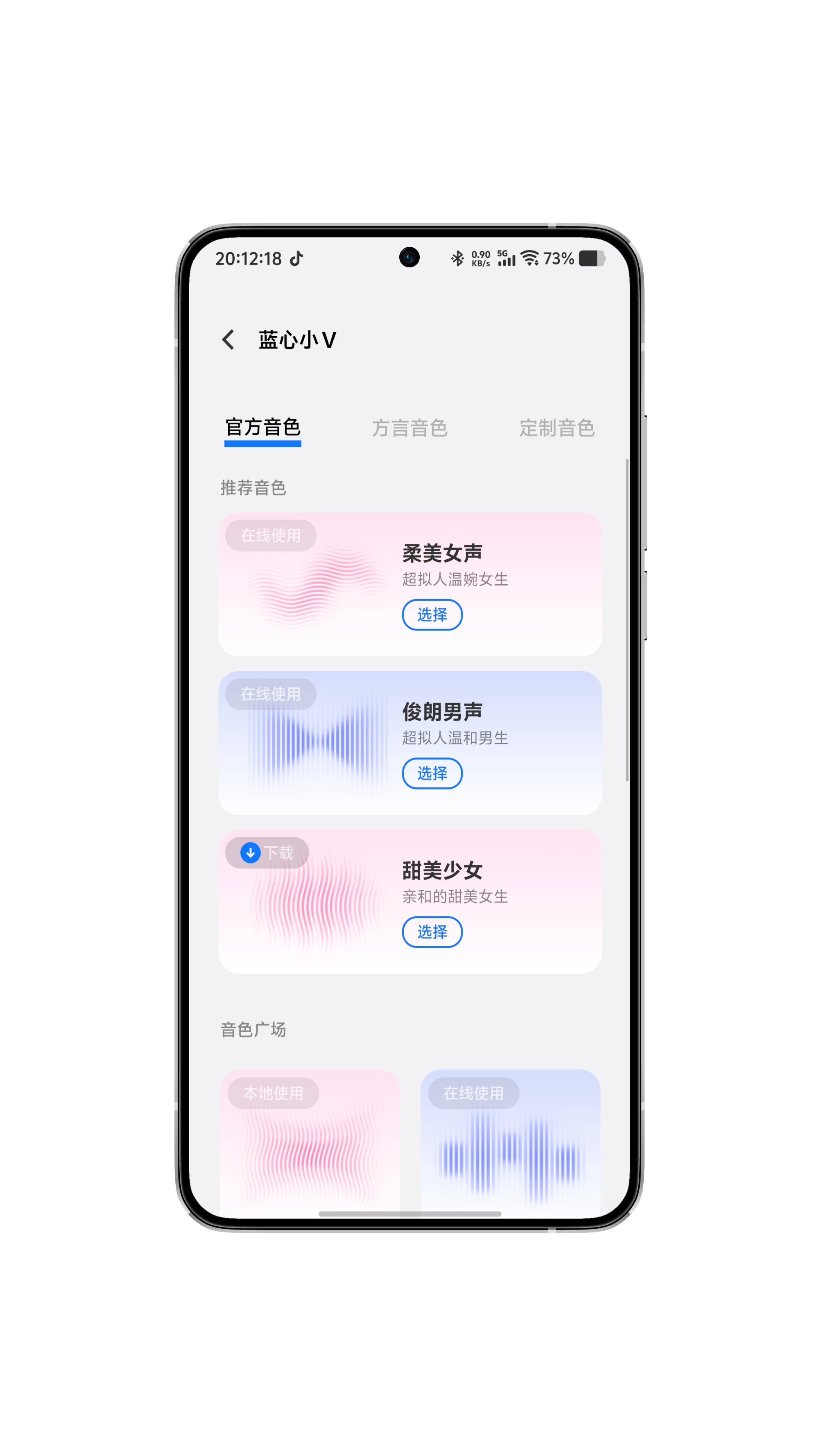This screenshot has width=819, height=1456.
Task: Select the 官方音色 tab
Action: click(x=263, y=428)
